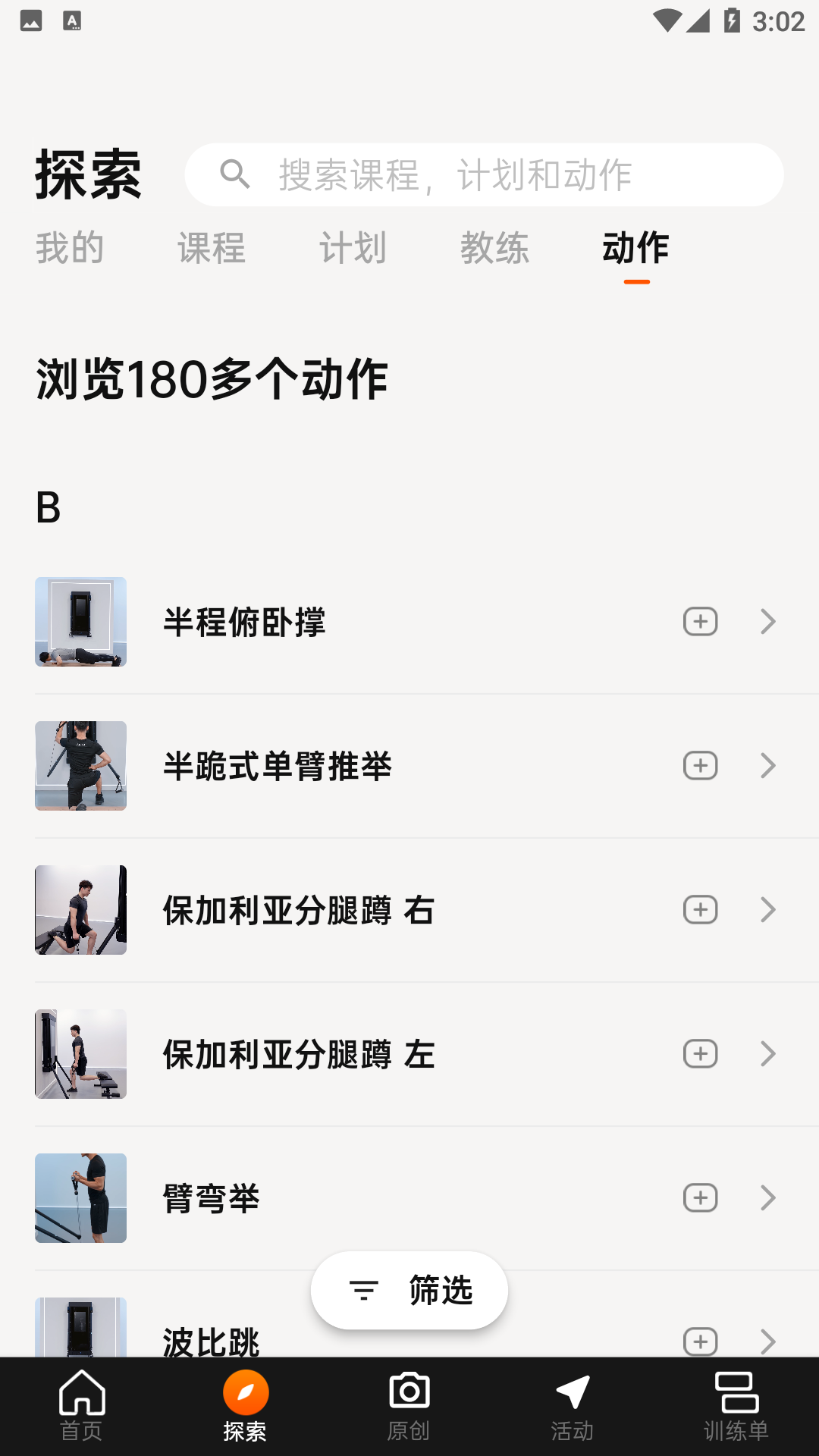
Task: Open the 筛选 filter button
Action: tap(409, 1290)
